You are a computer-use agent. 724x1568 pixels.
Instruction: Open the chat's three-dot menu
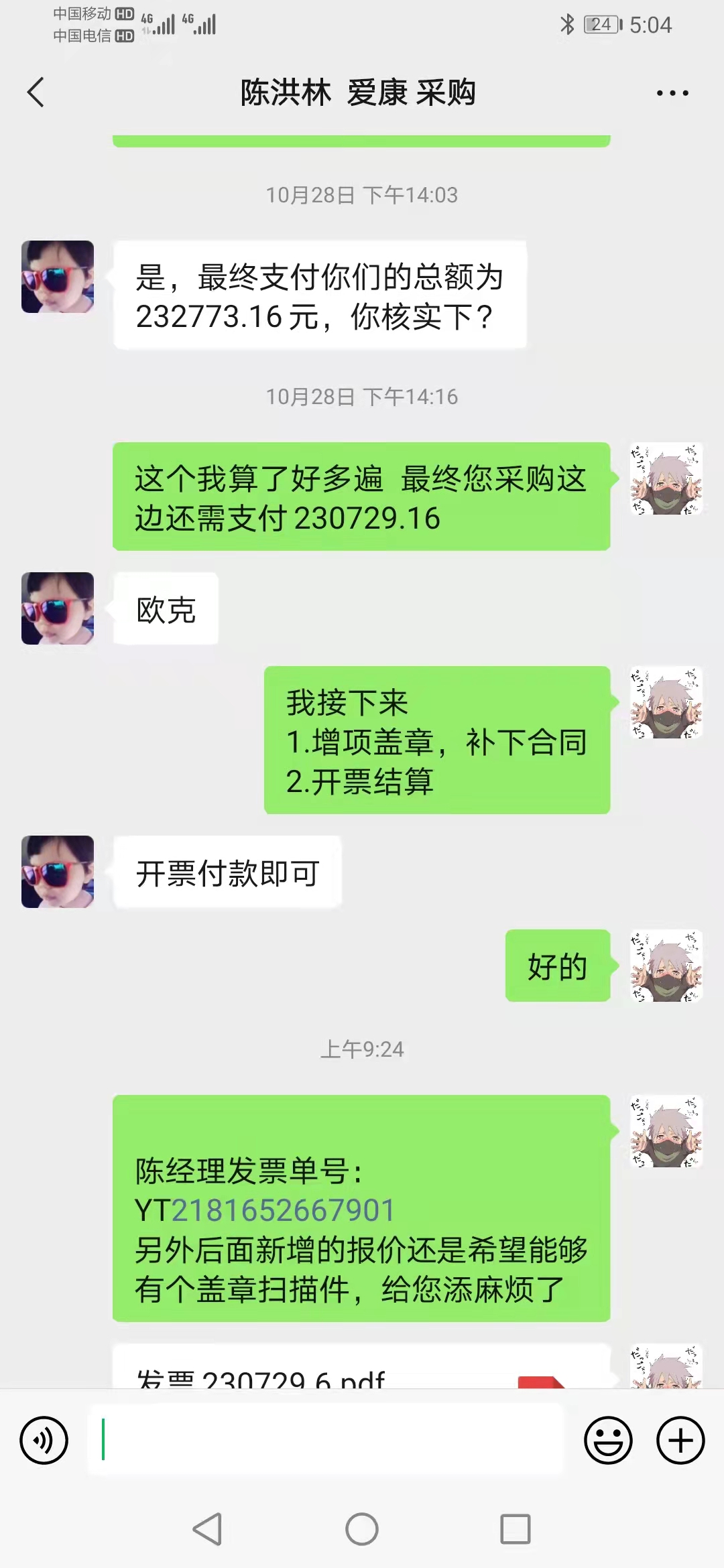(672, 93)
